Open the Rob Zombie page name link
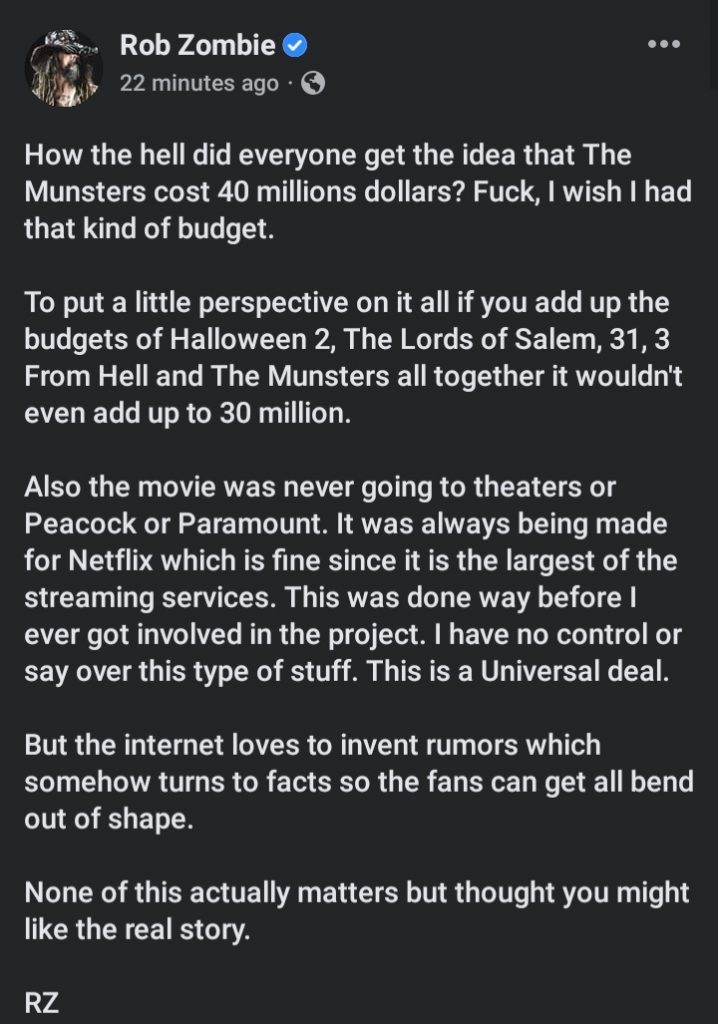Screen dimensions: 718x1024 click(x=198, y=44)
